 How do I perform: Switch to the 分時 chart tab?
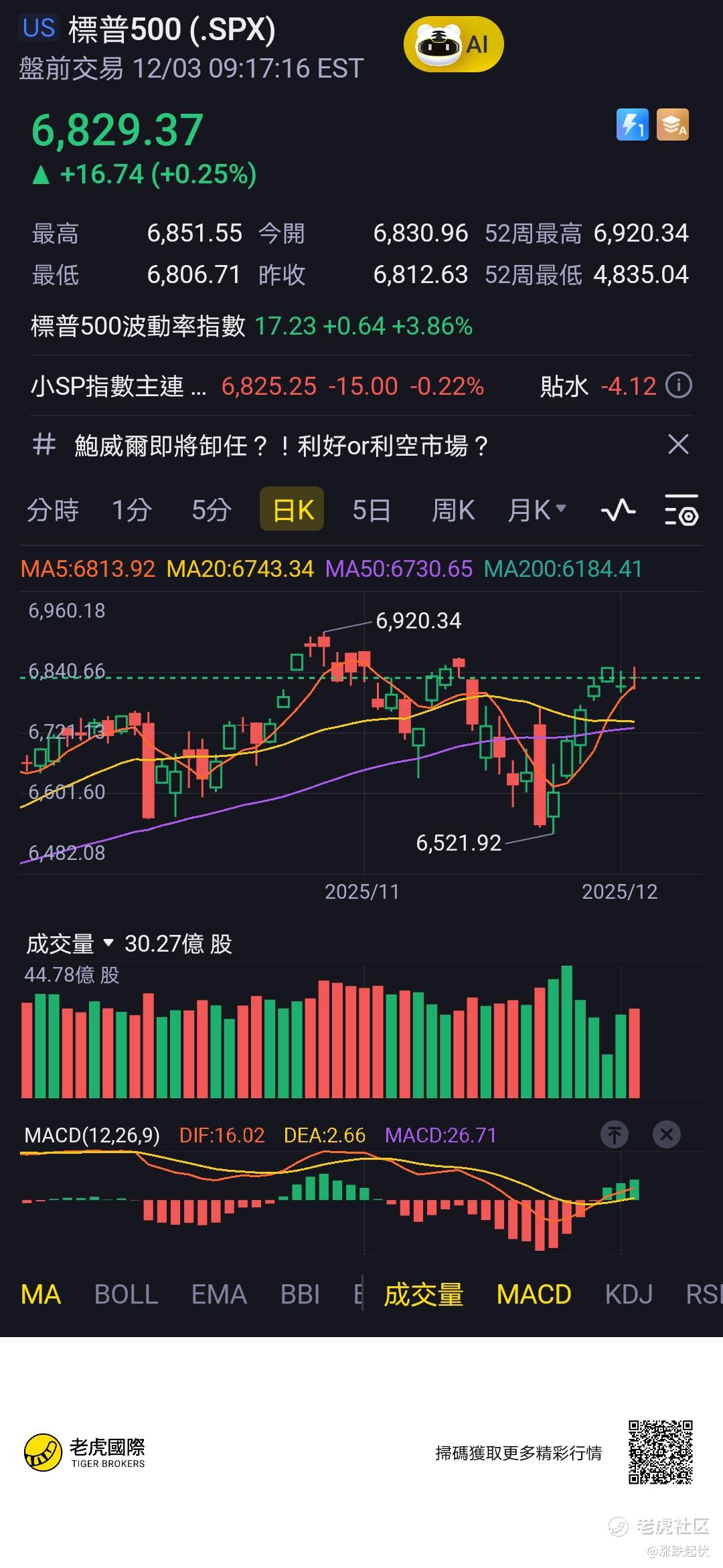[52, 510]
